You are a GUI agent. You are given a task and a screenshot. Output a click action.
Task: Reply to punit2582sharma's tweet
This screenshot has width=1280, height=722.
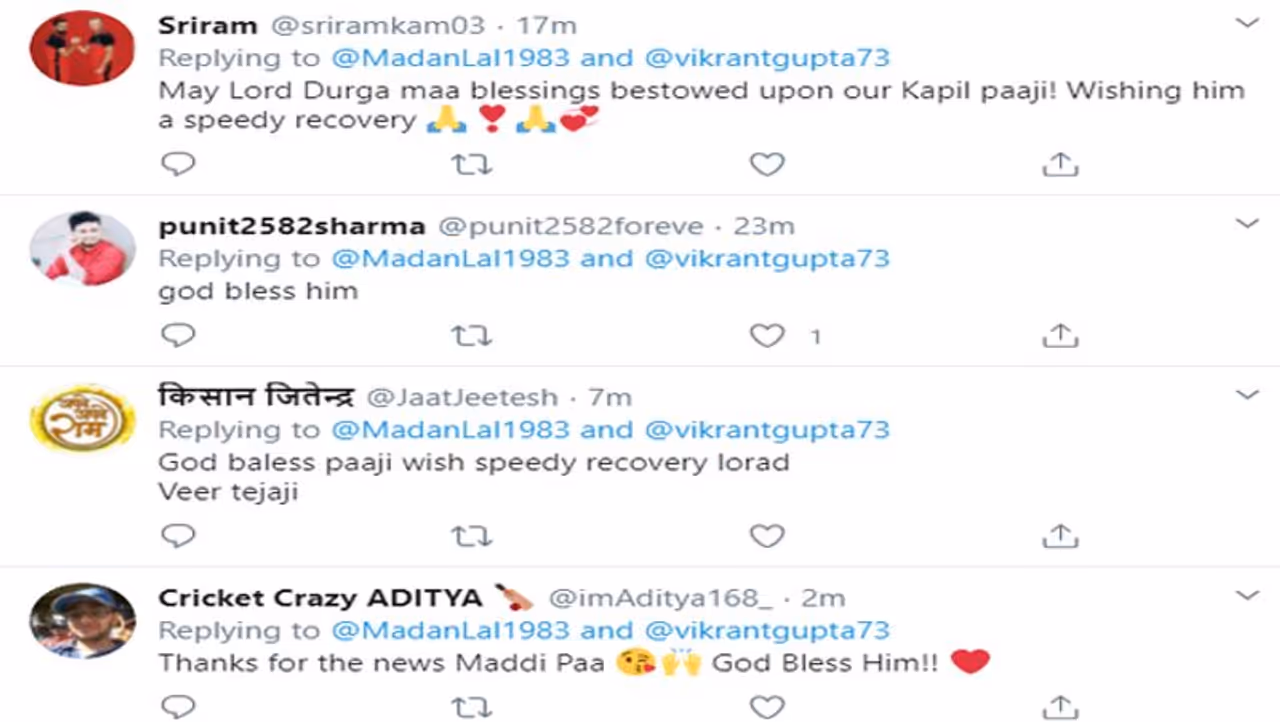178,336
